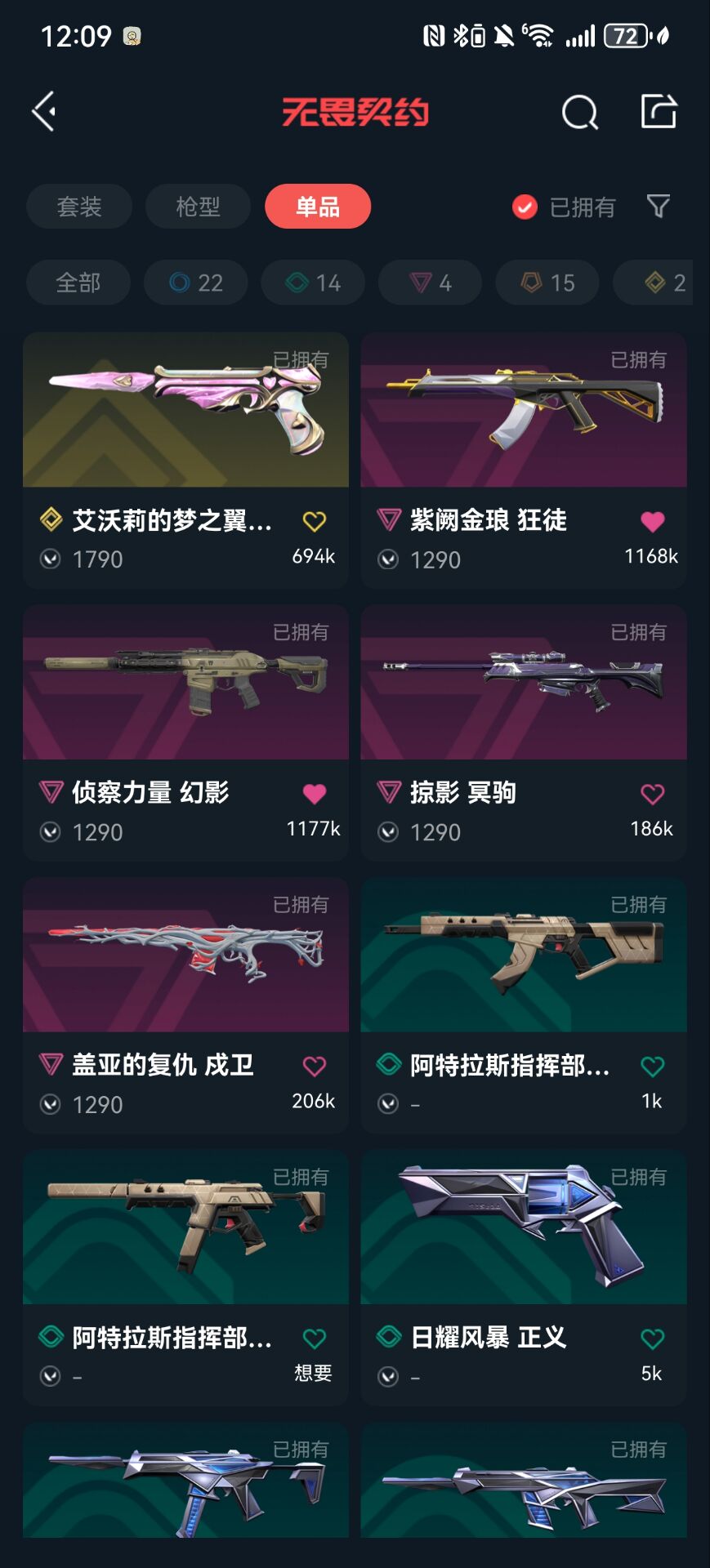The height and width of the screenshot is (1568, 710).
Task: Uncheck the 已拥有 filter checkbox
Action: pos(525,207)
